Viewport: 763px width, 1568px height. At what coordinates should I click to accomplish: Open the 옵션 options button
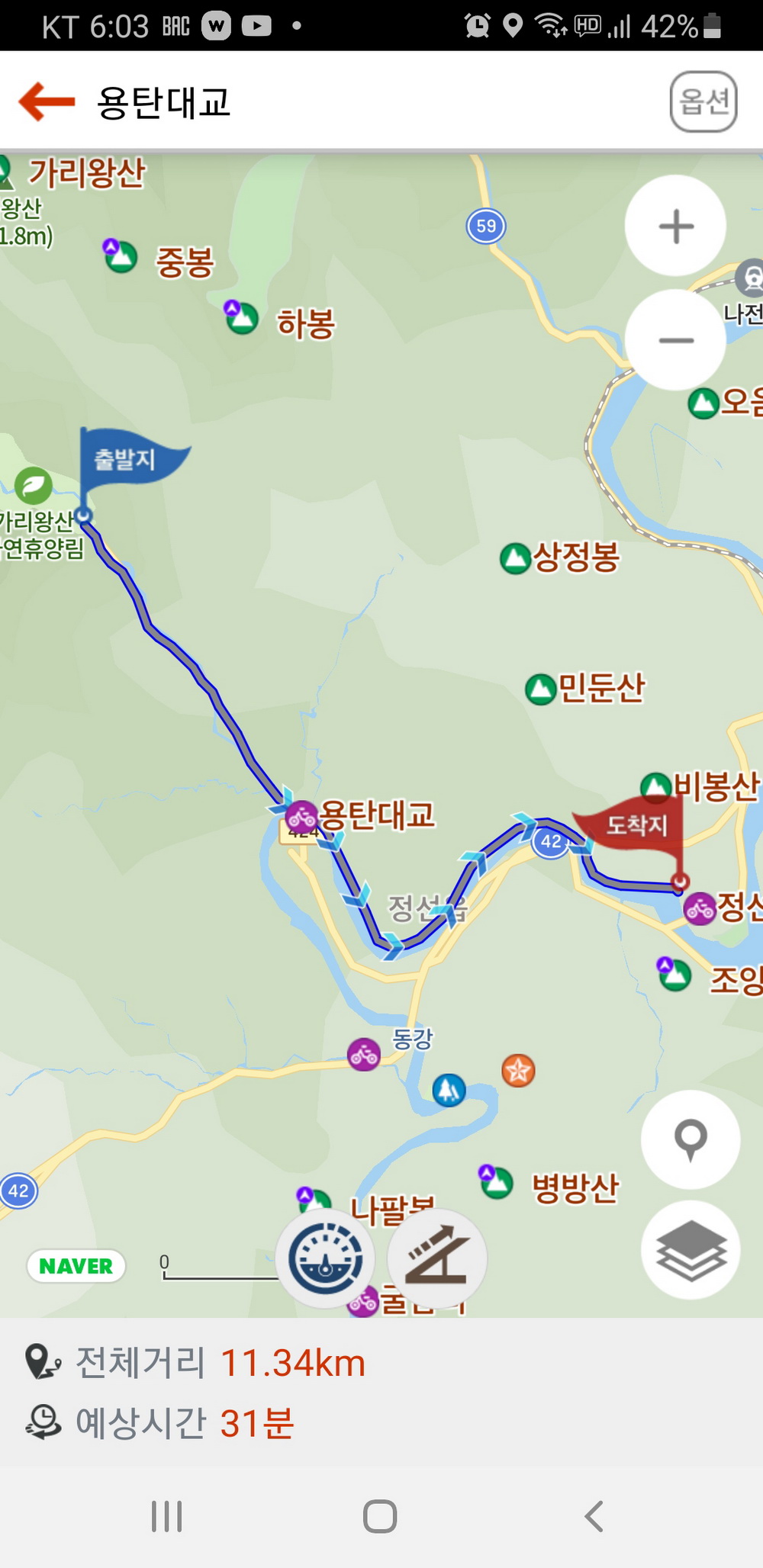click(703, 101)
